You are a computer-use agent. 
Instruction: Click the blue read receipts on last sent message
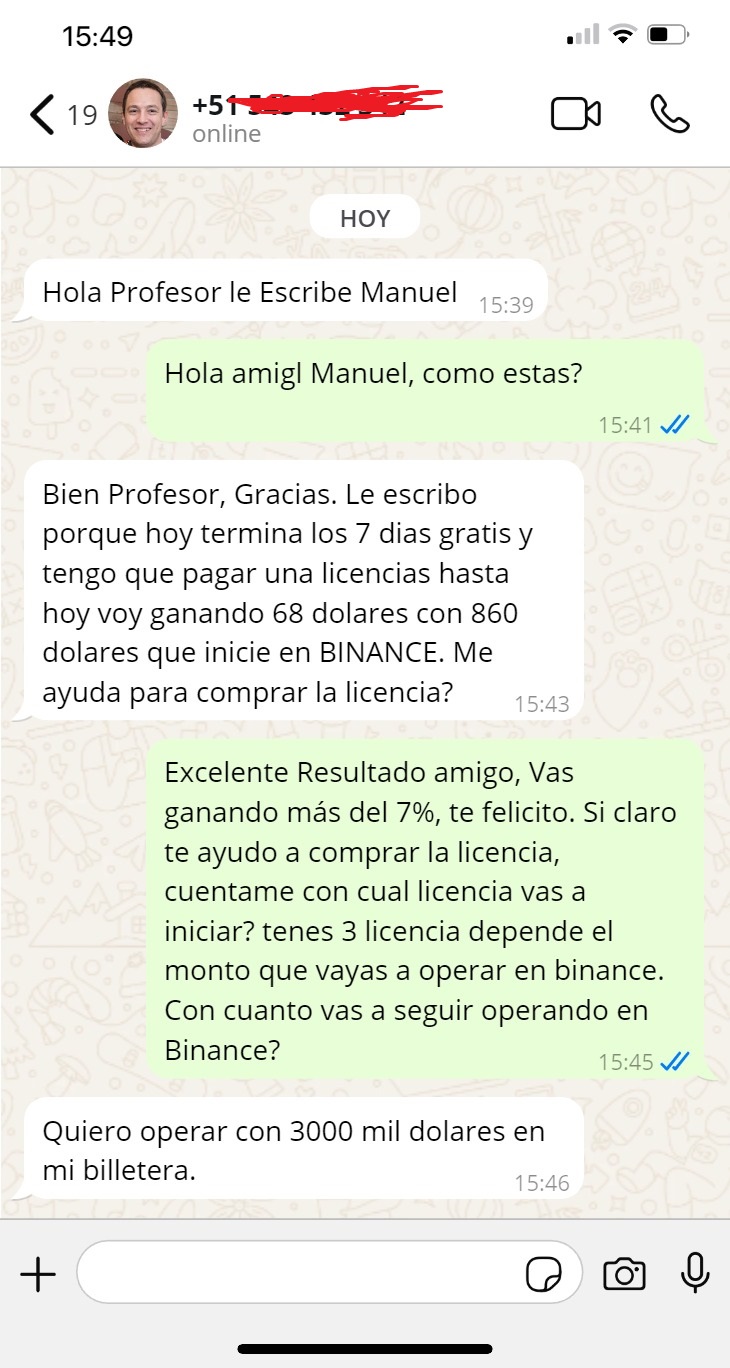tap(677, 1061)
